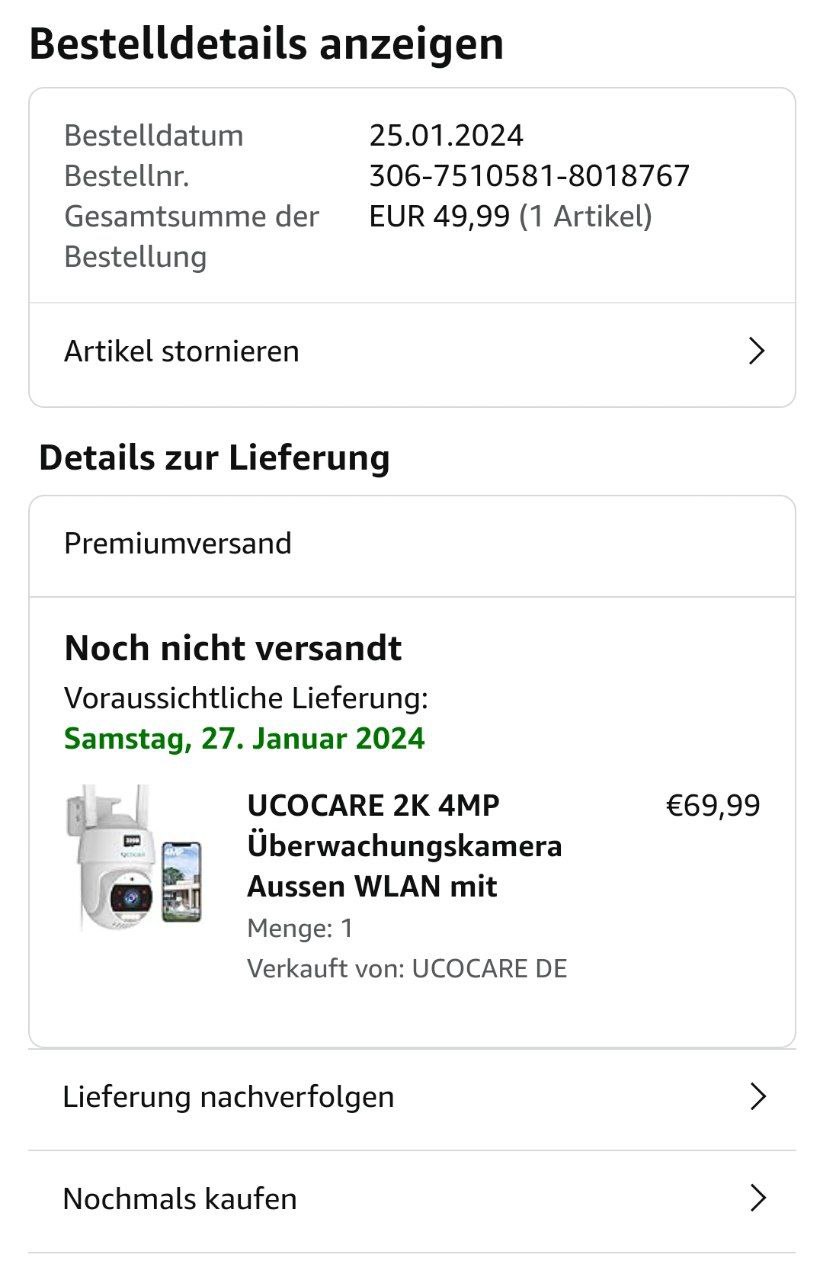
Task: Open the UCOCARE camera product image
Action: pos(133,860)
